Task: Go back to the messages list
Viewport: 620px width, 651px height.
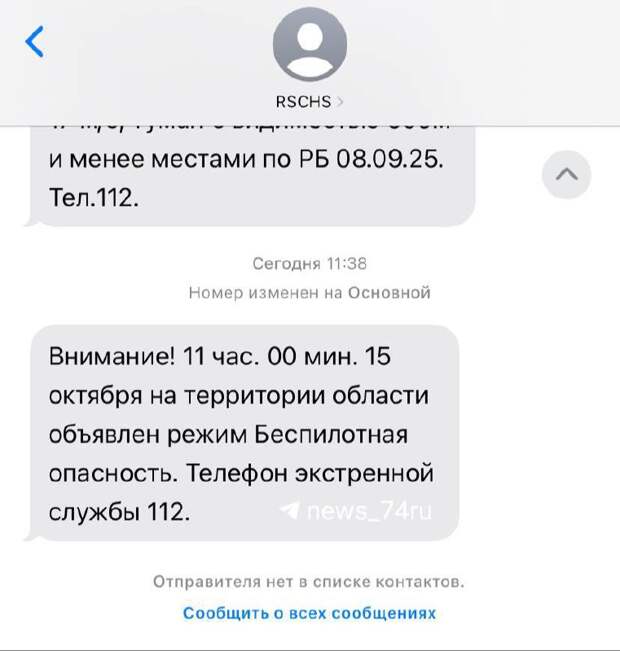Action: click(x=36, y=42)
